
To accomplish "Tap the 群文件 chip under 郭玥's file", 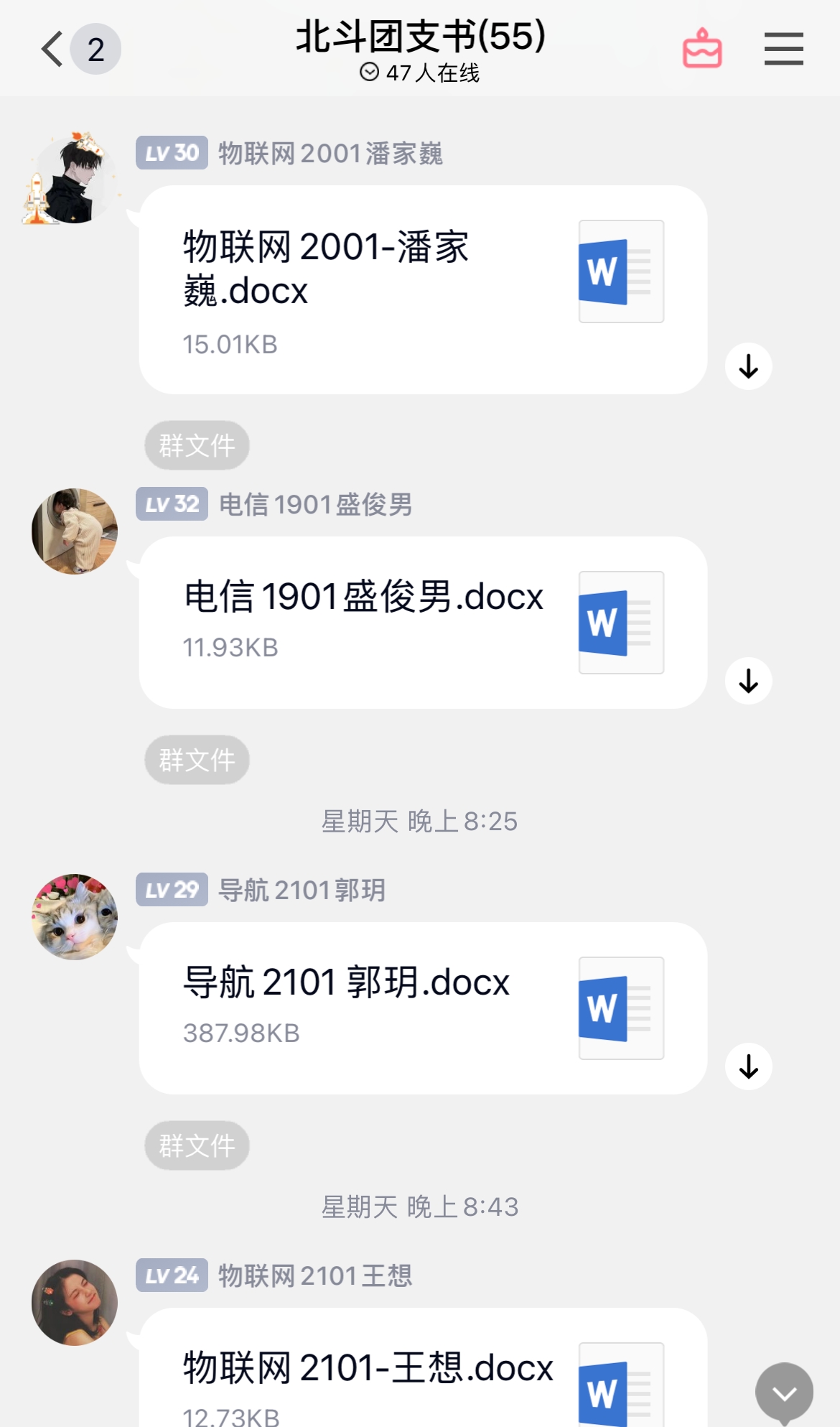I will (197, 1145).
